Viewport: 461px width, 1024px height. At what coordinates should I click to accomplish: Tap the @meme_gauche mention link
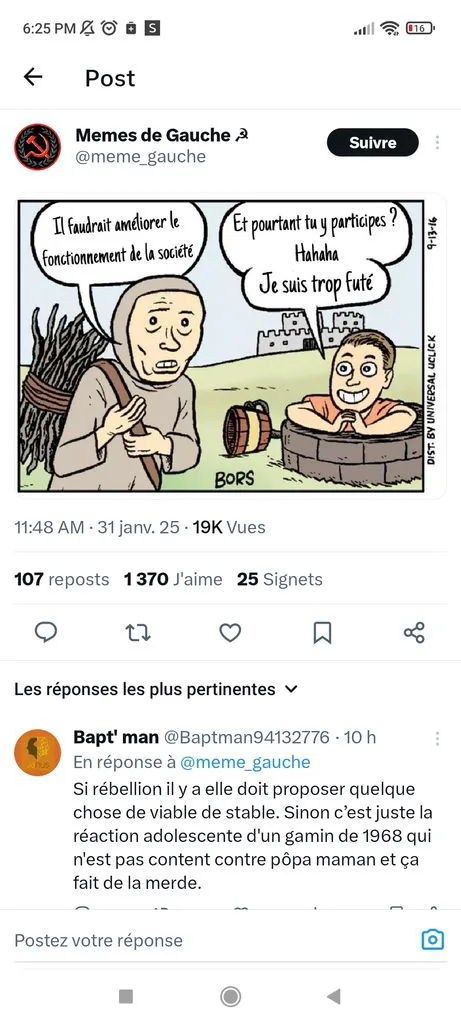pyautogui.click(x=245, y=762)
